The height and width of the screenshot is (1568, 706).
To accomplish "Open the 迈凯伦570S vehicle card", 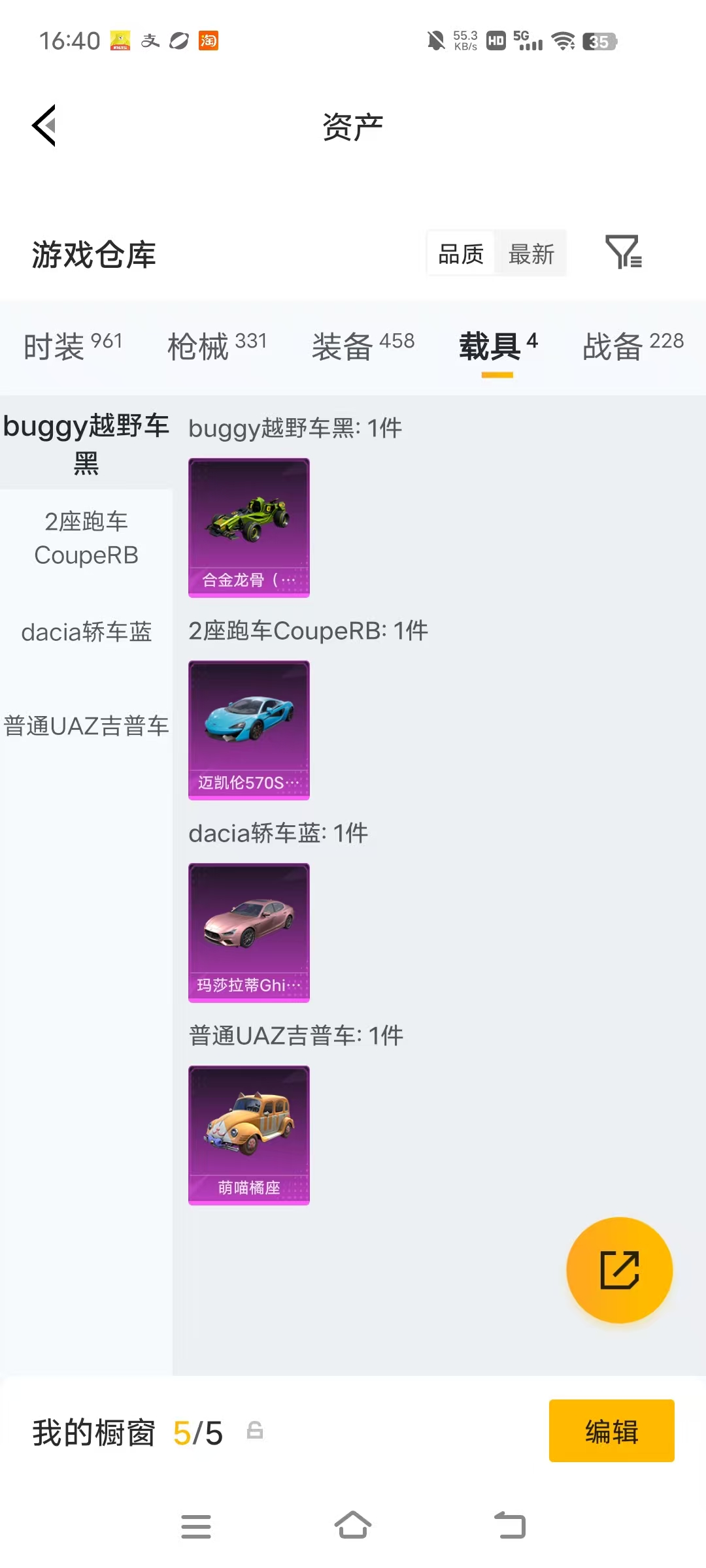I will [248, 730].
